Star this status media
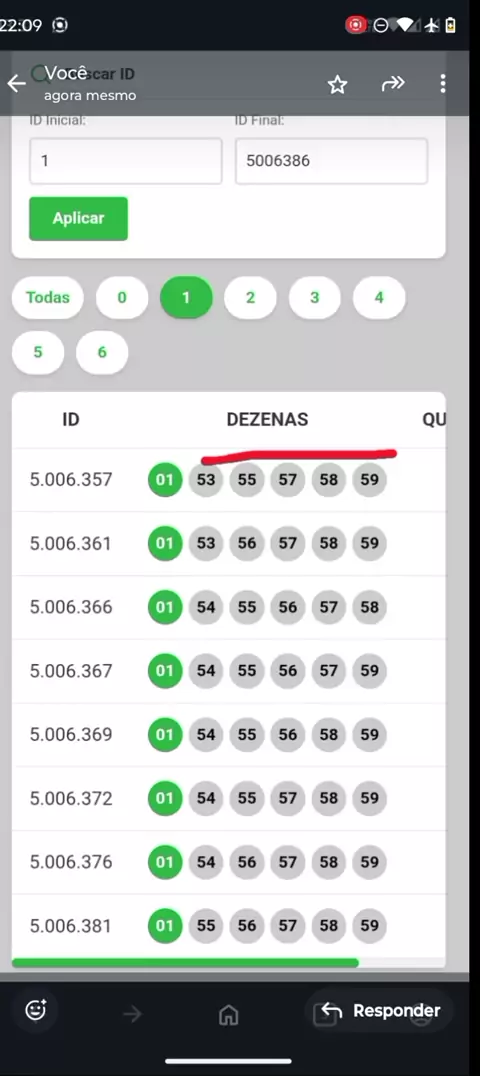 click(x=337, y=84)
